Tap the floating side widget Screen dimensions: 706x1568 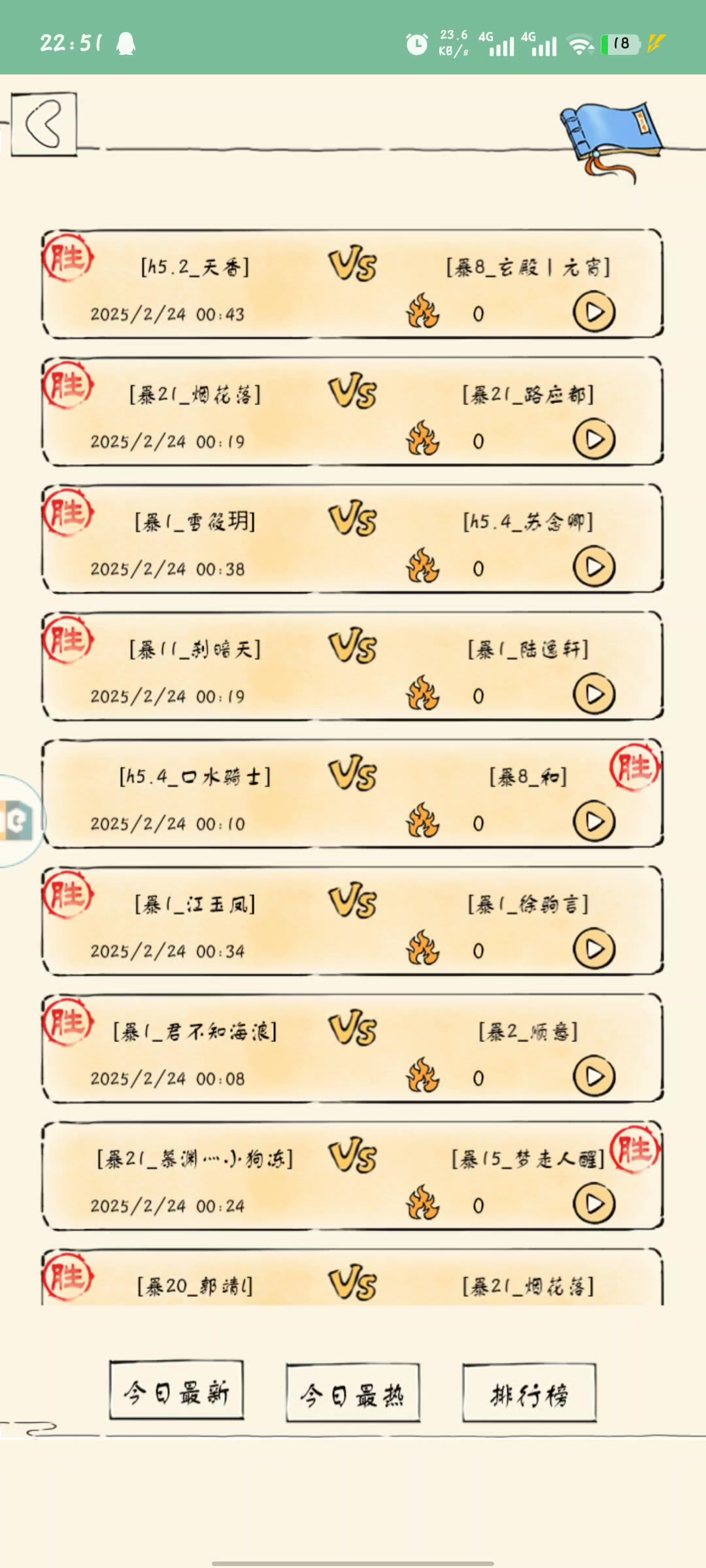[x=18, y=821]
